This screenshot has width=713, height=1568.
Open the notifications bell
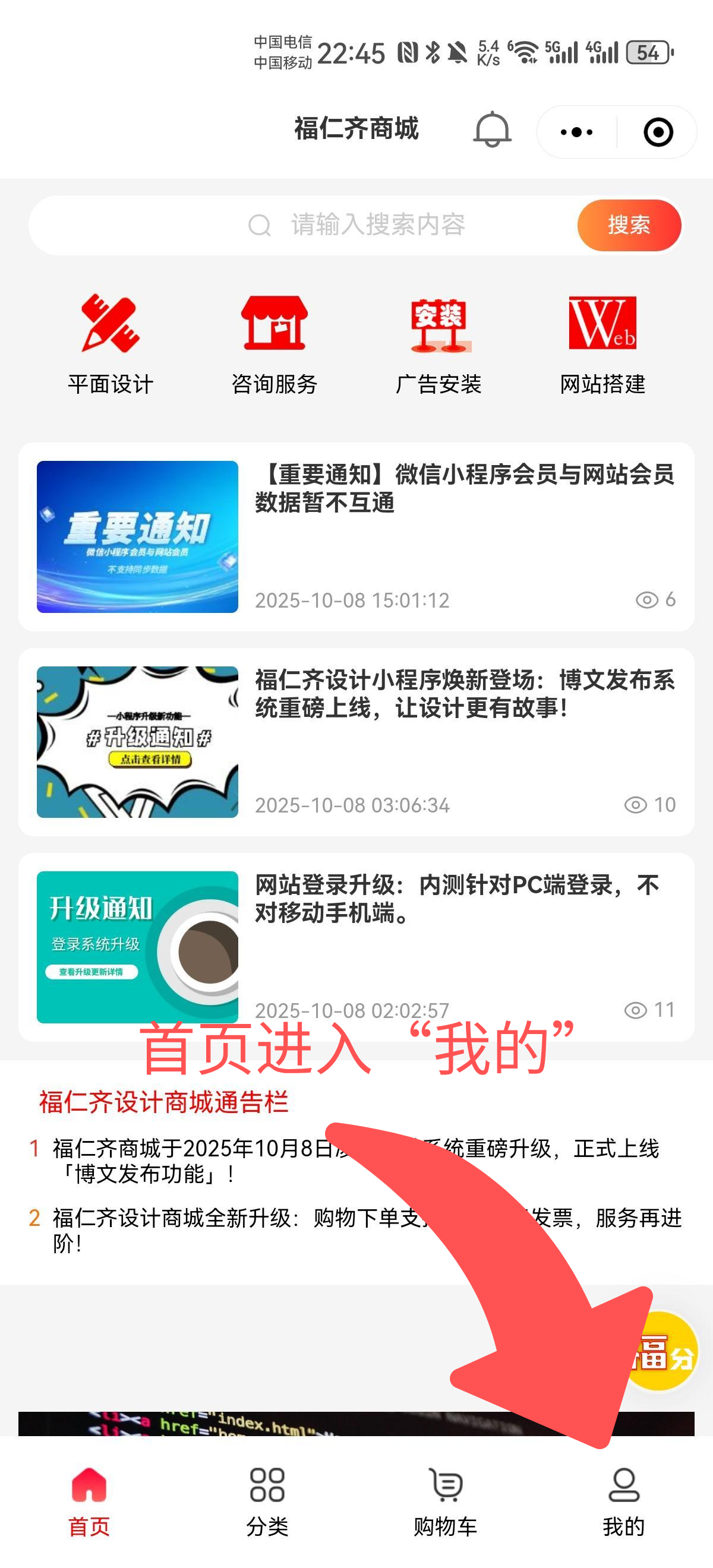pyautogui.click(x=492, y=130)
